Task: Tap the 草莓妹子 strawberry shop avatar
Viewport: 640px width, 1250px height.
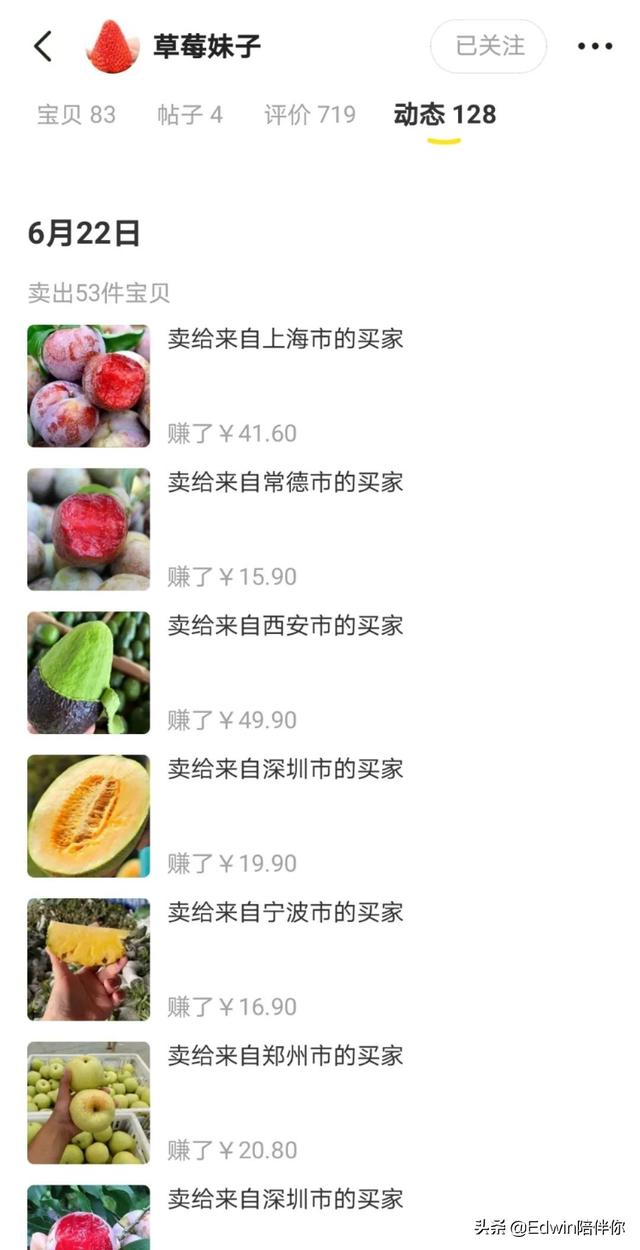Action: pos(113,46)
